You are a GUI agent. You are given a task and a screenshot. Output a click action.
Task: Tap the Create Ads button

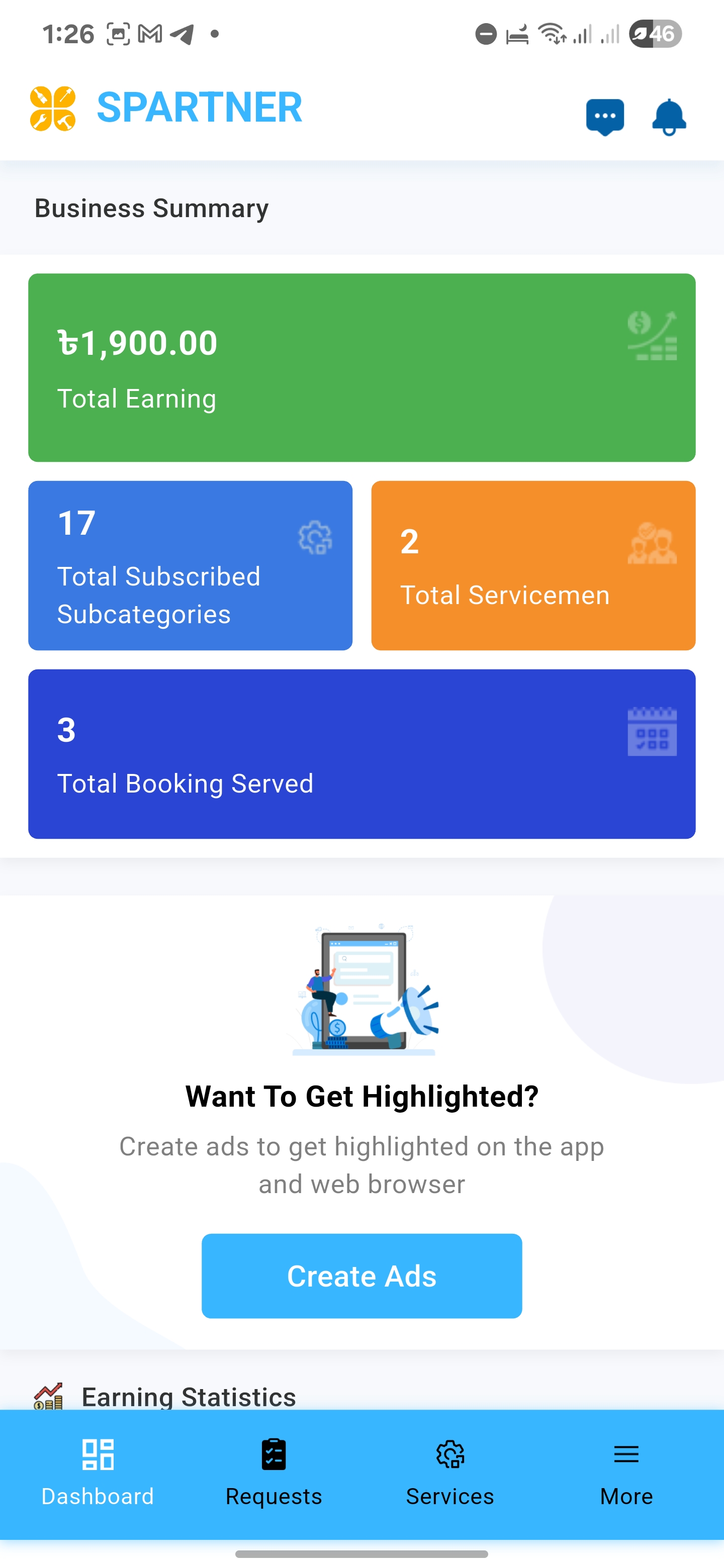[x=361, y=1276]
